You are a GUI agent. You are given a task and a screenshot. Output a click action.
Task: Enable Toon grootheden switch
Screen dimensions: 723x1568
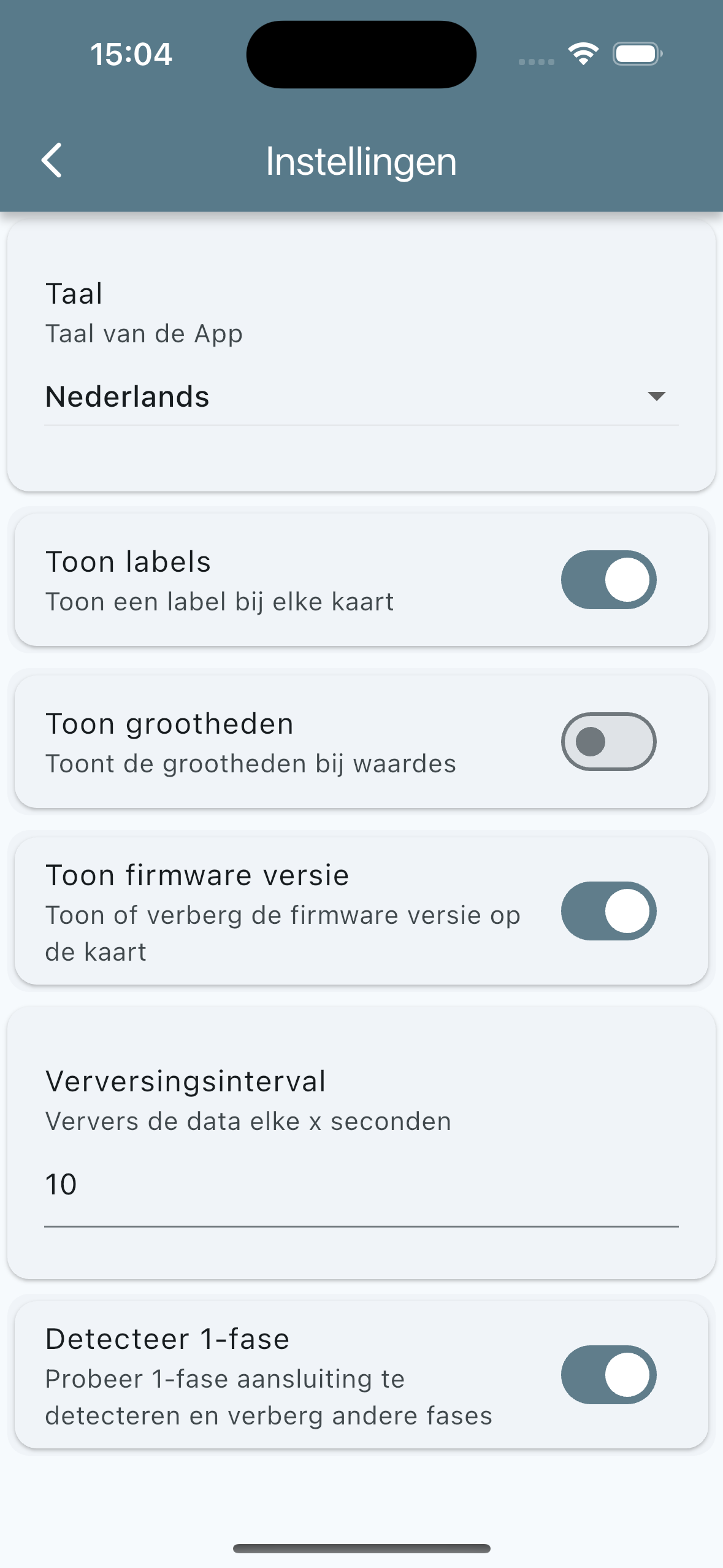click(x=608, y=742)
